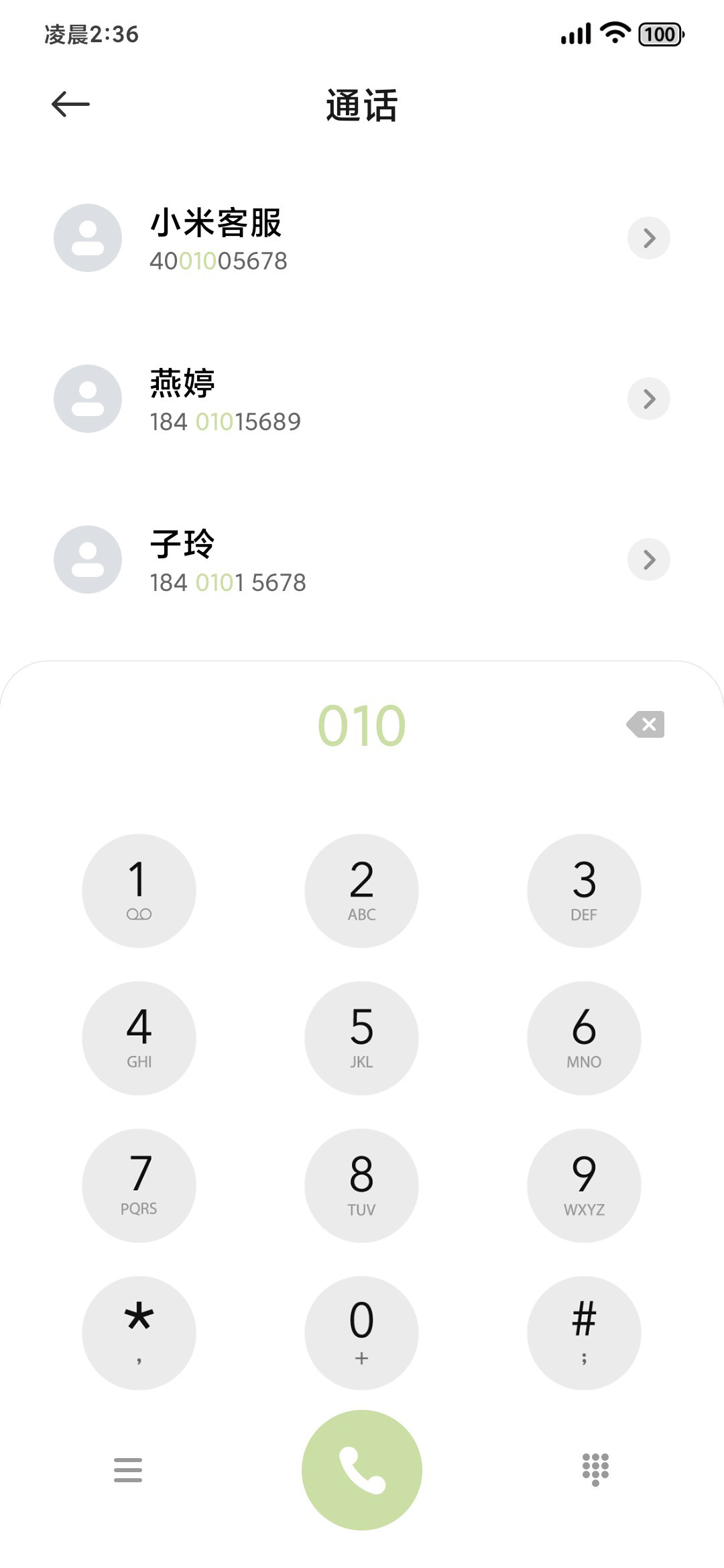The width and height of the screenshot is (724, 1568).
Task: Delete last dialed digit with backspace
Action: click(x=646, y=724)
